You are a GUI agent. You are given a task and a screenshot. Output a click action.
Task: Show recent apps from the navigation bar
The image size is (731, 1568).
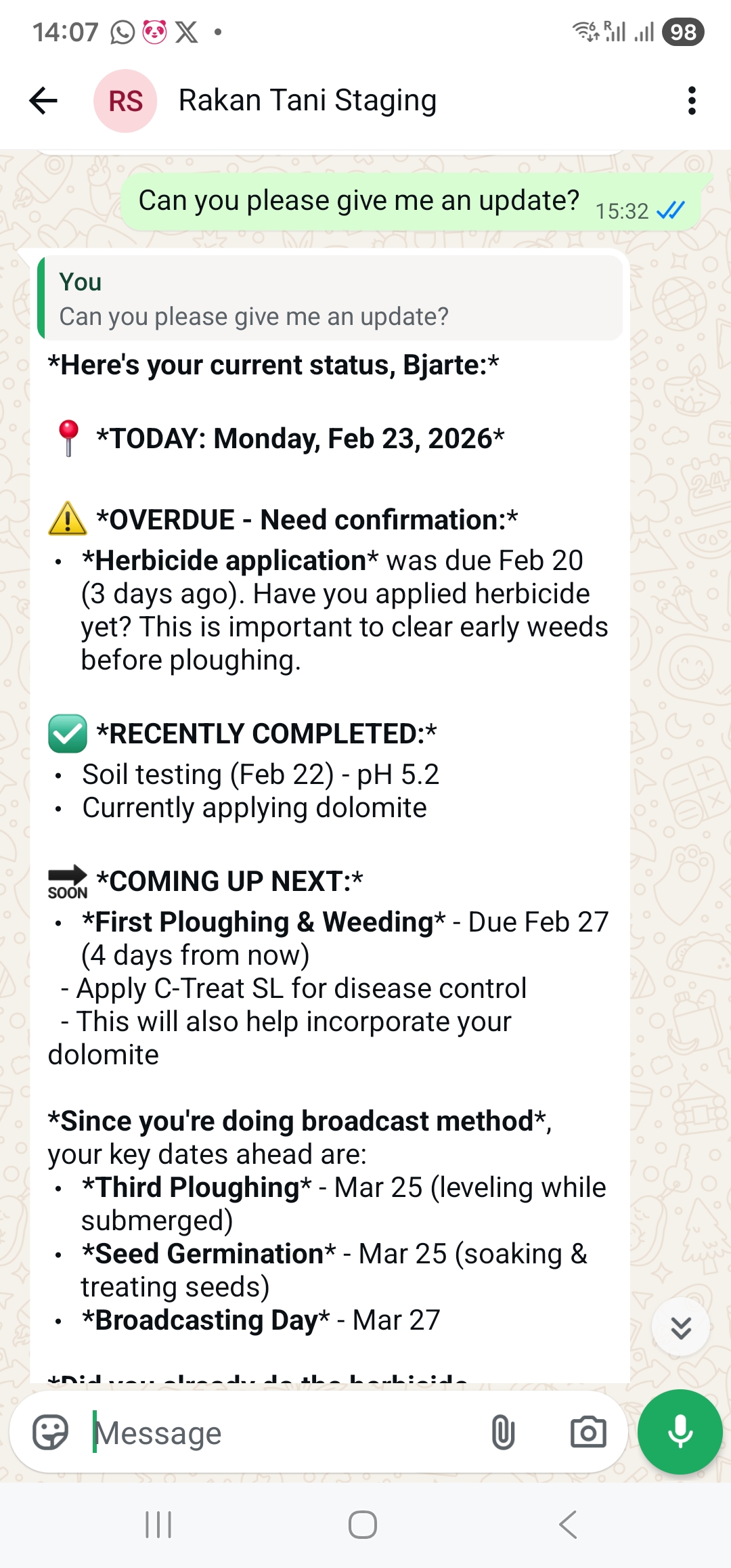pos(158,1525)
